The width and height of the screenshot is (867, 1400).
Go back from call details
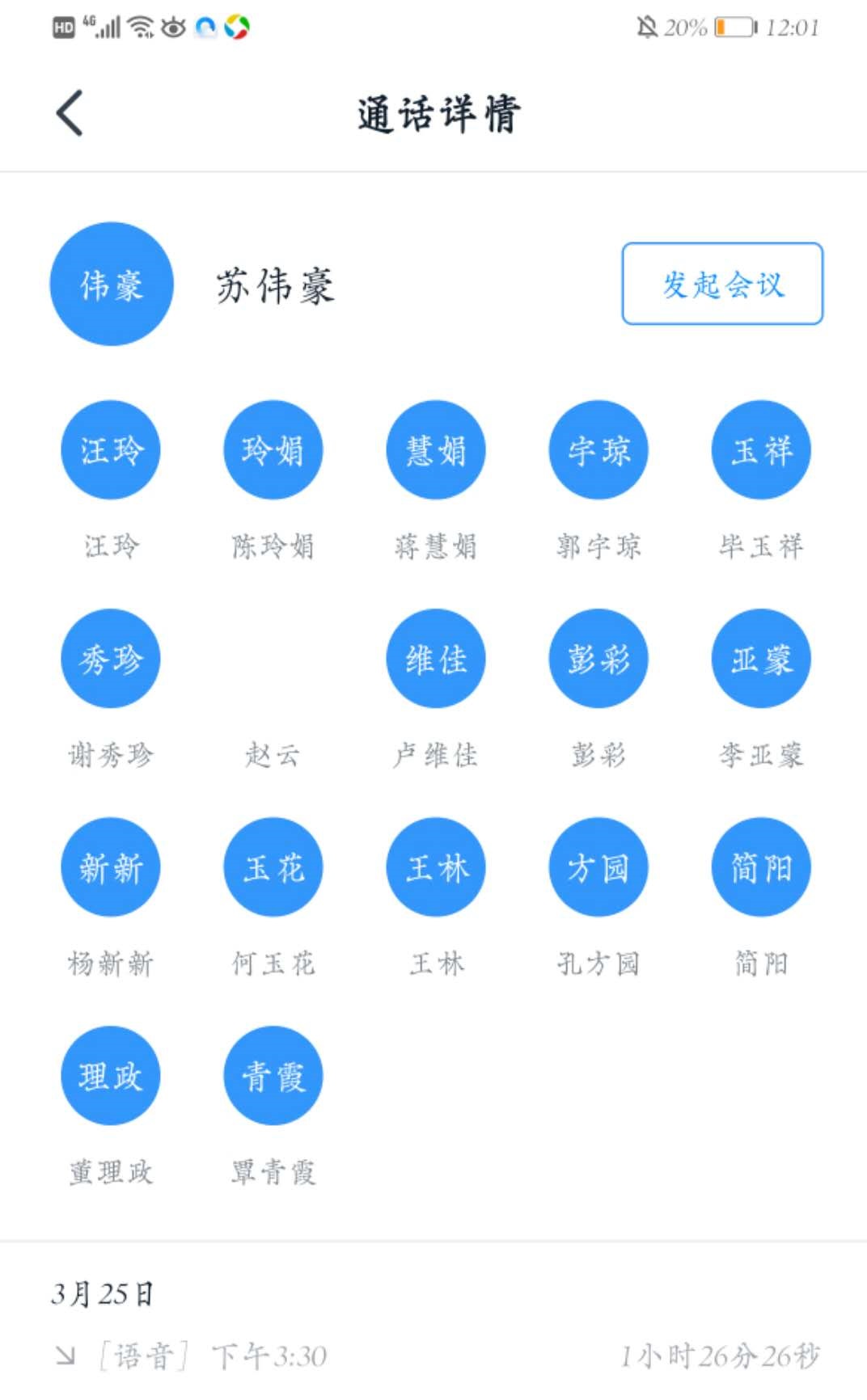tap(70, 113)
